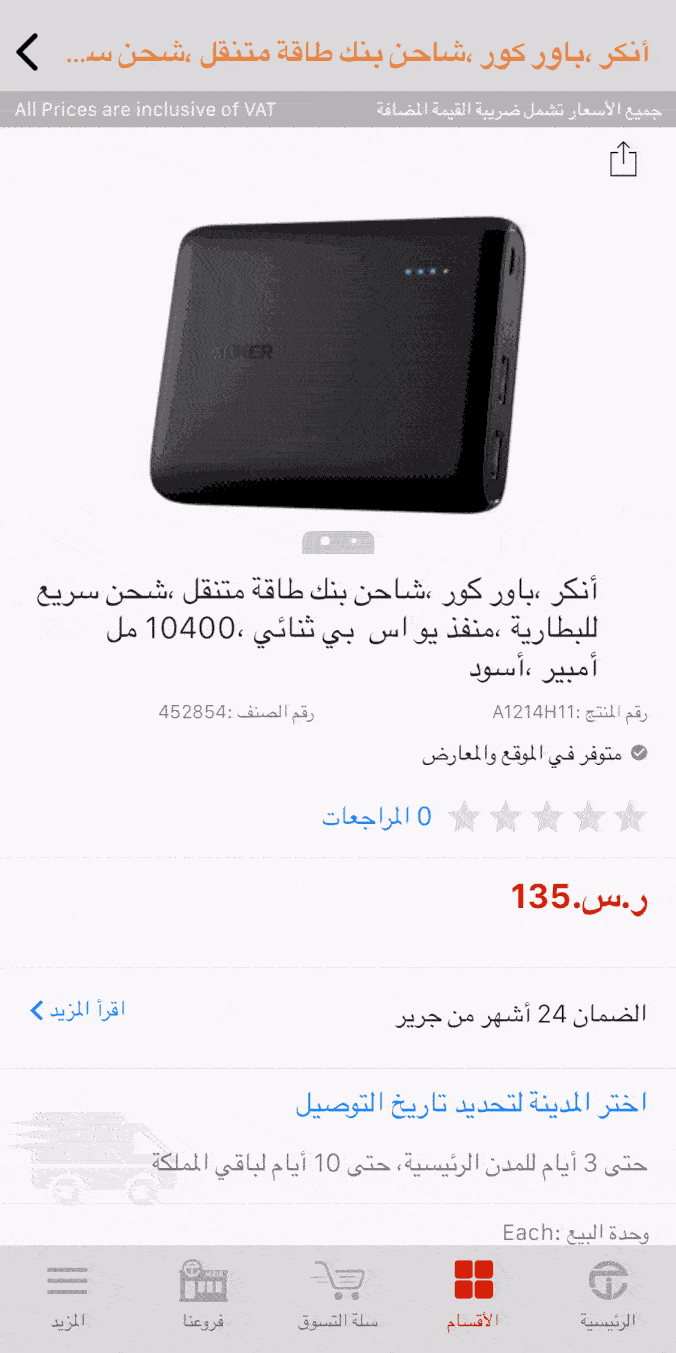Open the الأقسام categories tab
The height and width of the screenshot is (1353, 676).
[x=473, y=1295]
